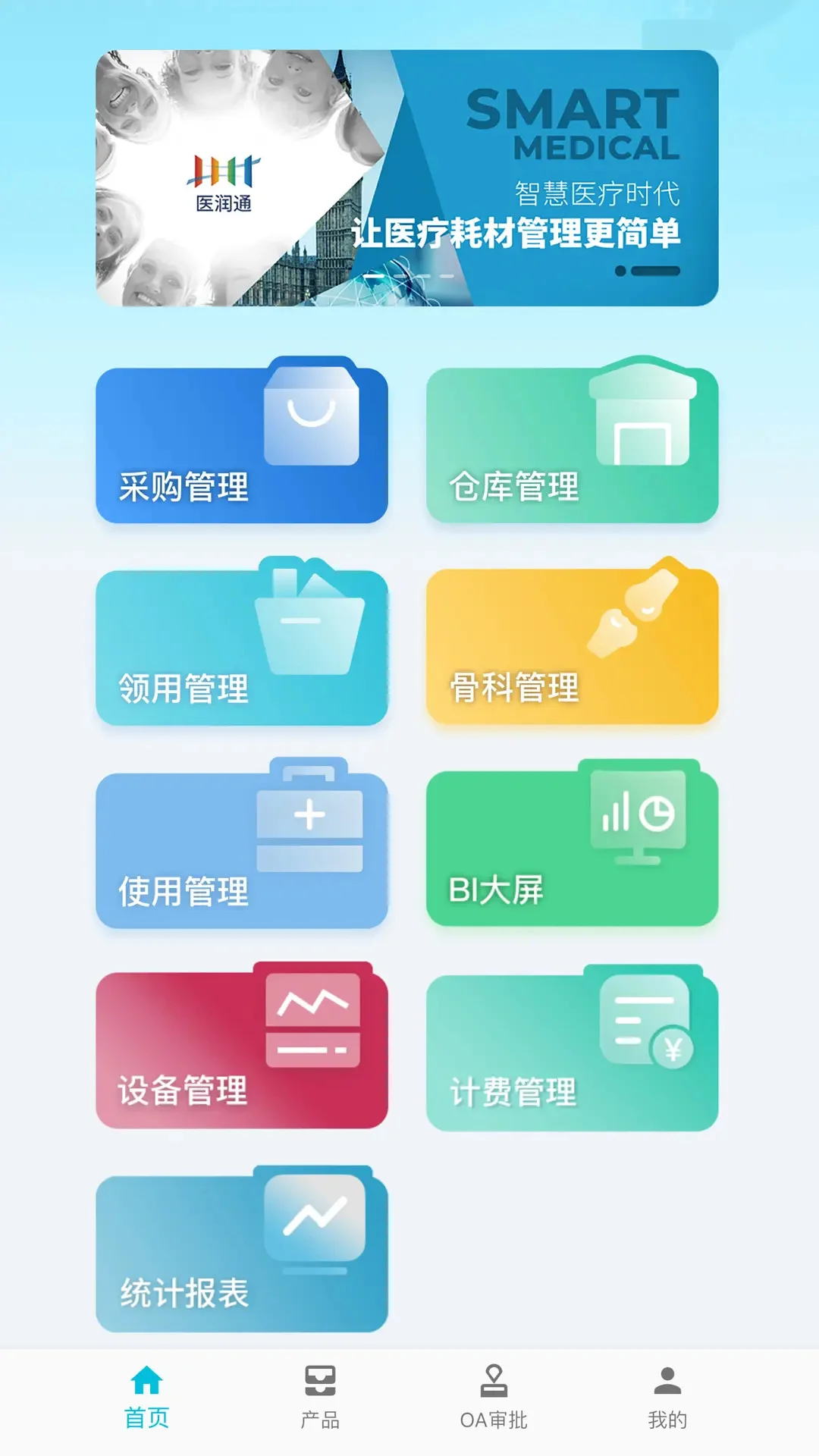Open the 采购管理 card
Viewport: 819px width, 1456px height.
[x=241, y=442]
